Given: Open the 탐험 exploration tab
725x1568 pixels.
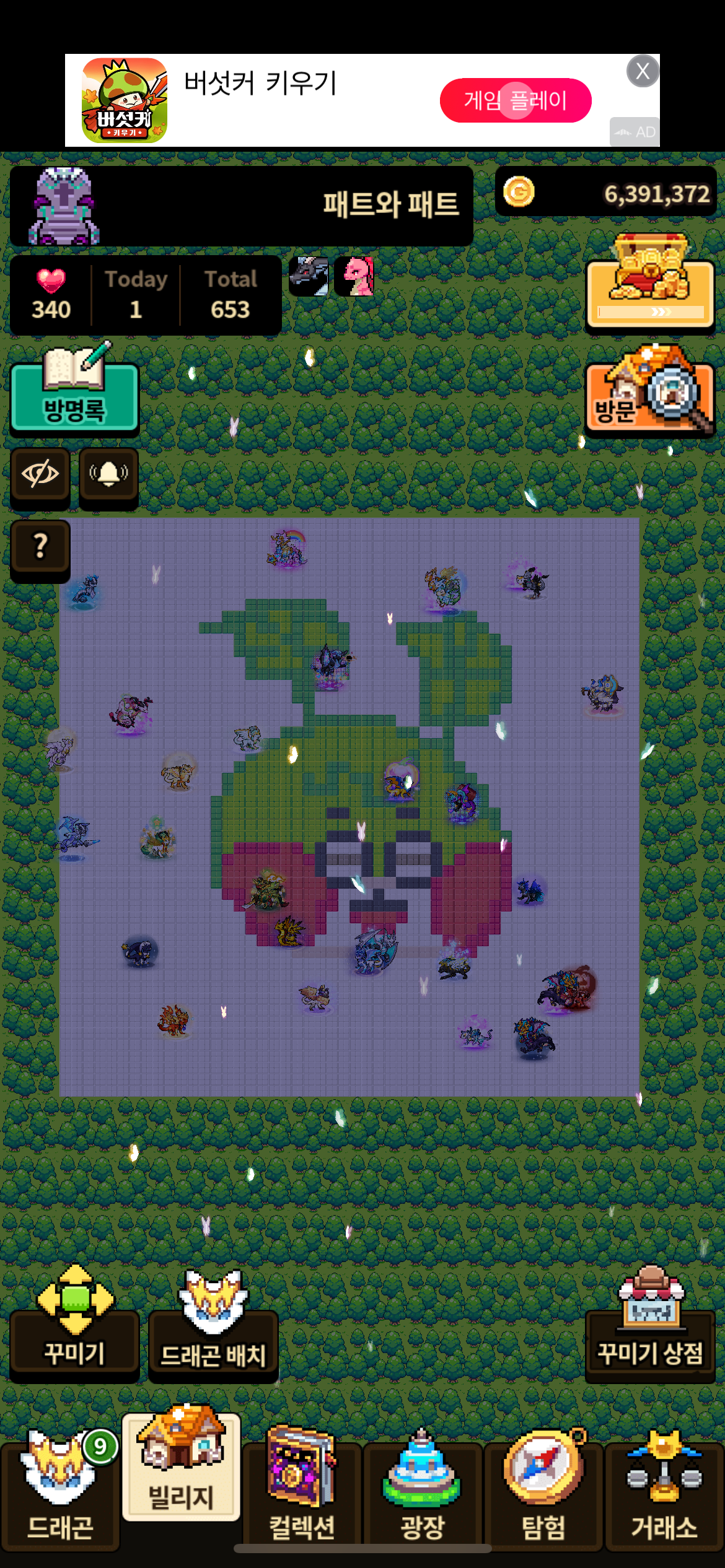Looking at the screenshot, I should [x=543, y=1490].
